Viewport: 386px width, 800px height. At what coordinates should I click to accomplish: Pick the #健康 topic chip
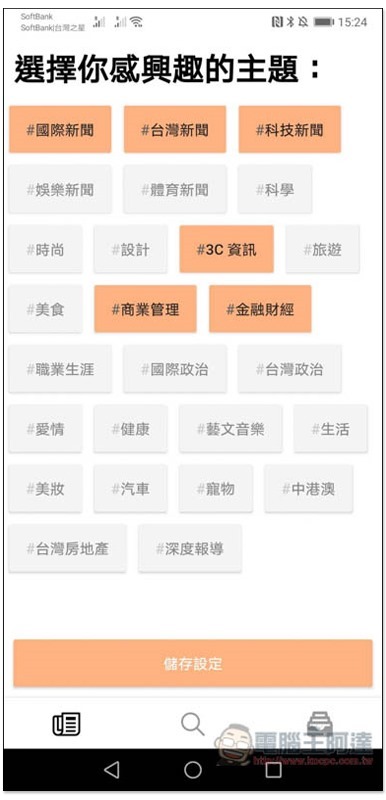(131, 429)
